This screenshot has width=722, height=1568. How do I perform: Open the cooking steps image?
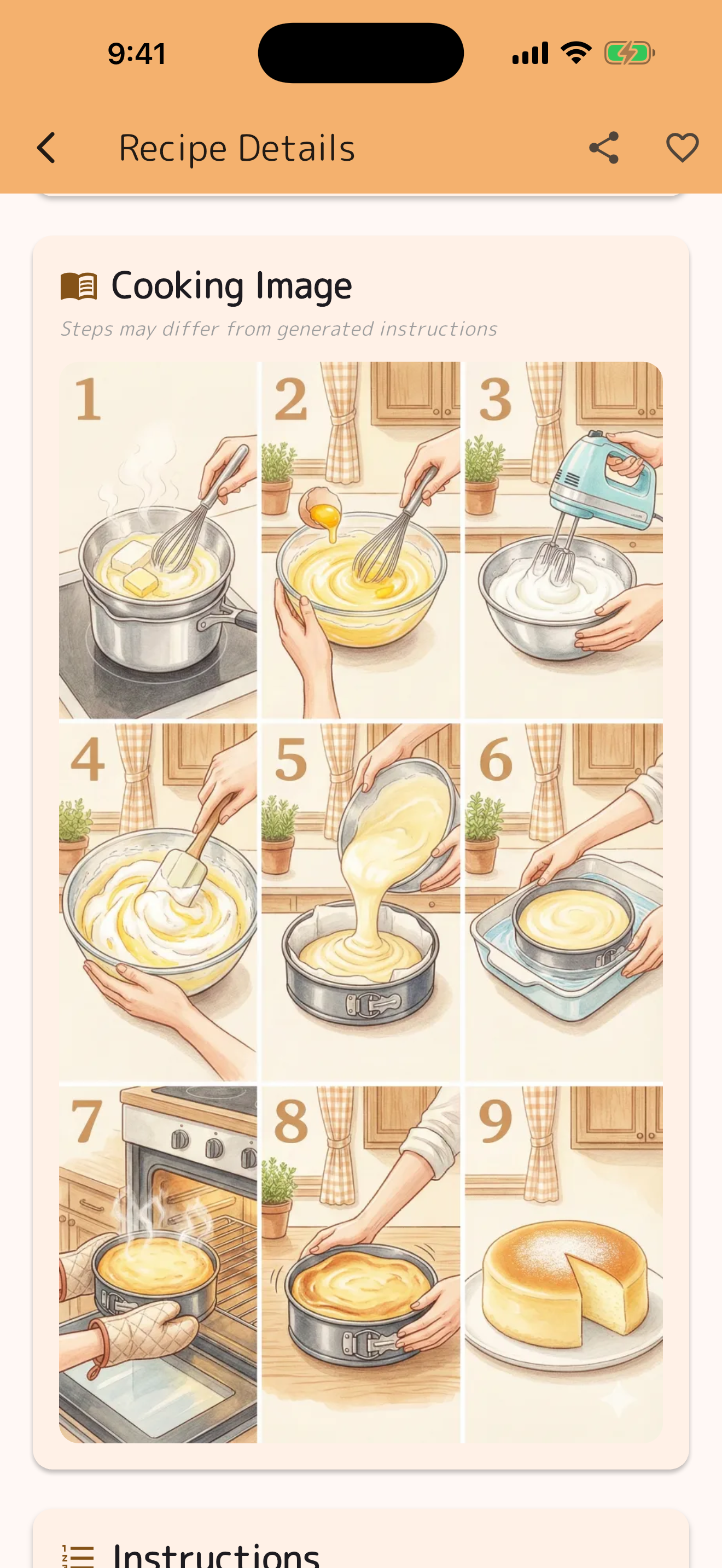tap(361, 902)
